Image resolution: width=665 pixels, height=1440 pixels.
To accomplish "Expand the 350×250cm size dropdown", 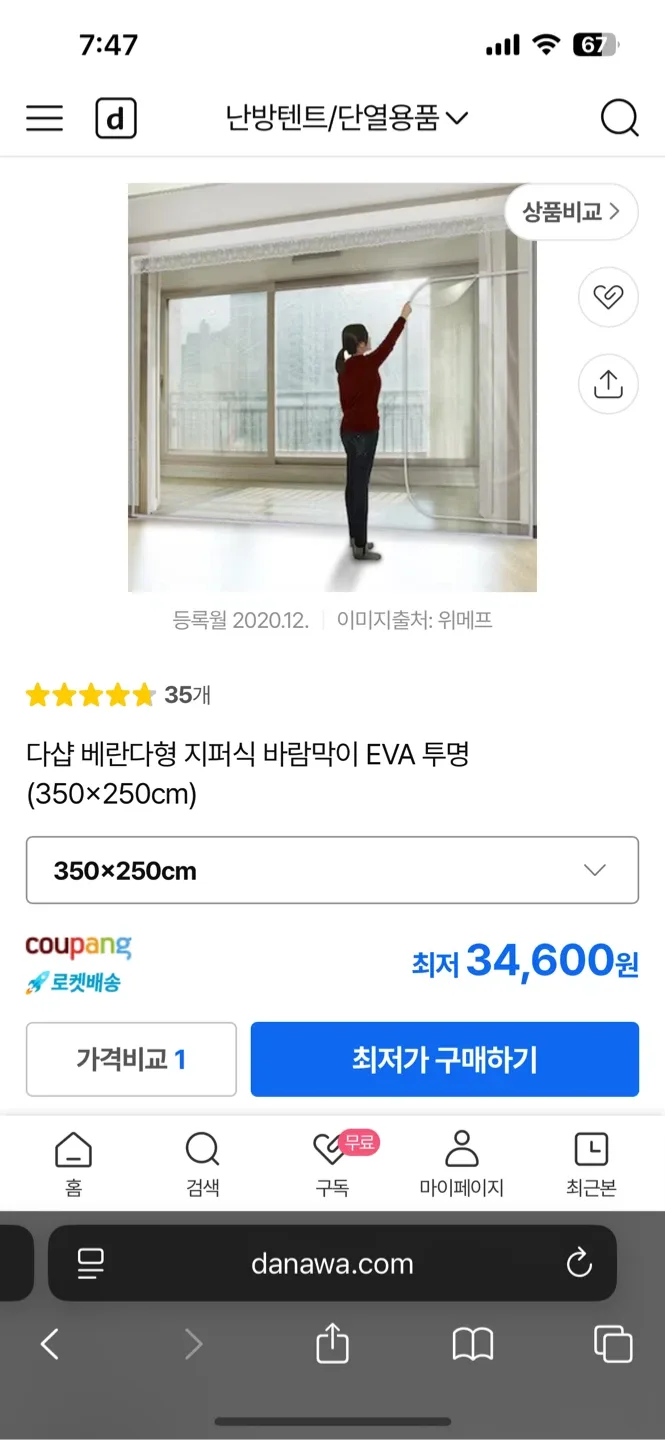I will [x=332, y=870].
